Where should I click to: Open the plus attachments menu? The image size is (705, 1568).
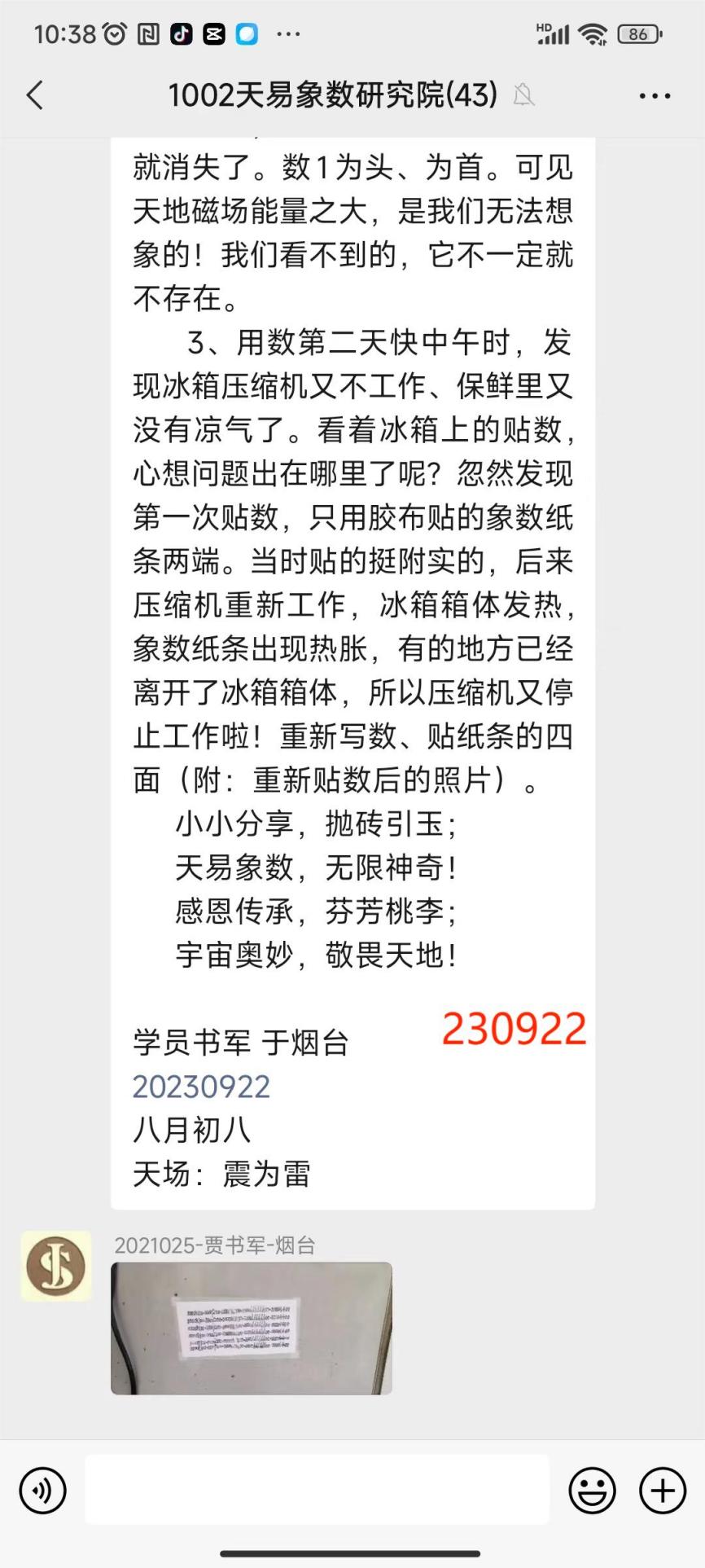[663, 1490]
